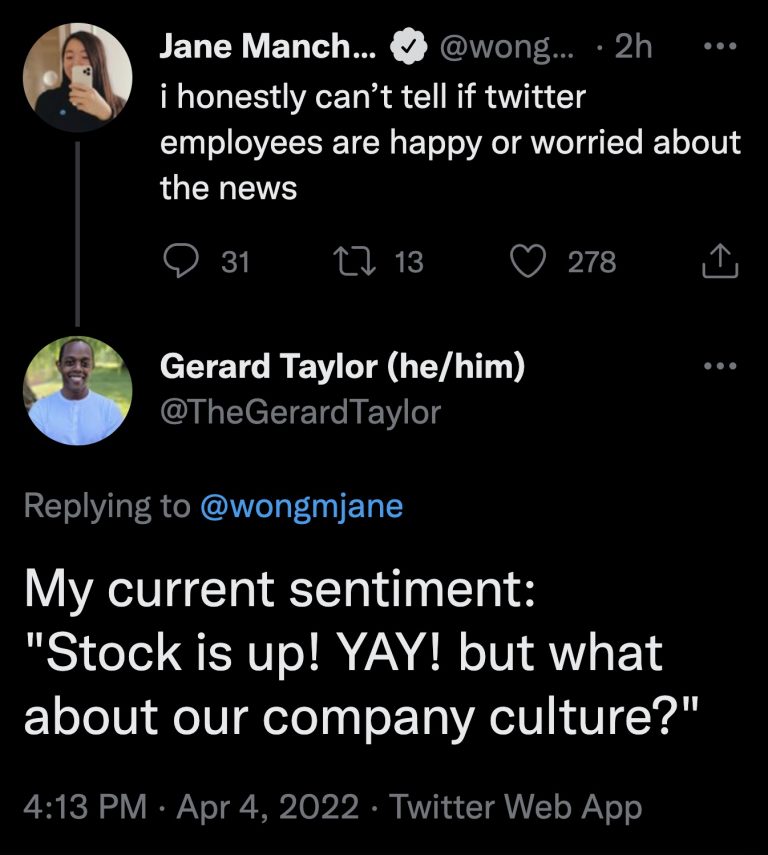View Gerard Taylor (he/him) profile name
The height and width of the screenshot is (855, 768).
click(343, 367)
